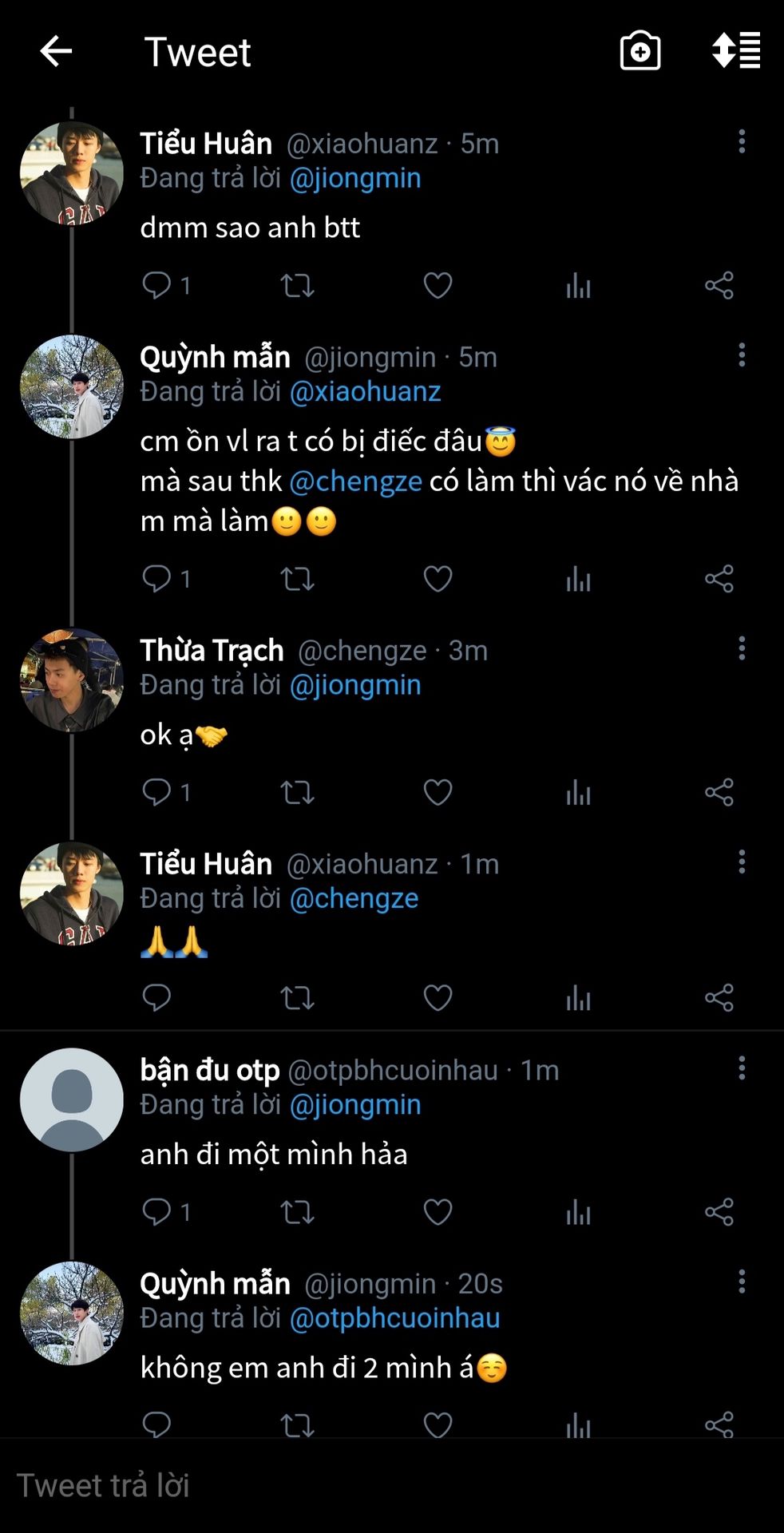Open @otpbhcuoinhau link in Quỳnh mẫn's reply

tap(394, 1318)
